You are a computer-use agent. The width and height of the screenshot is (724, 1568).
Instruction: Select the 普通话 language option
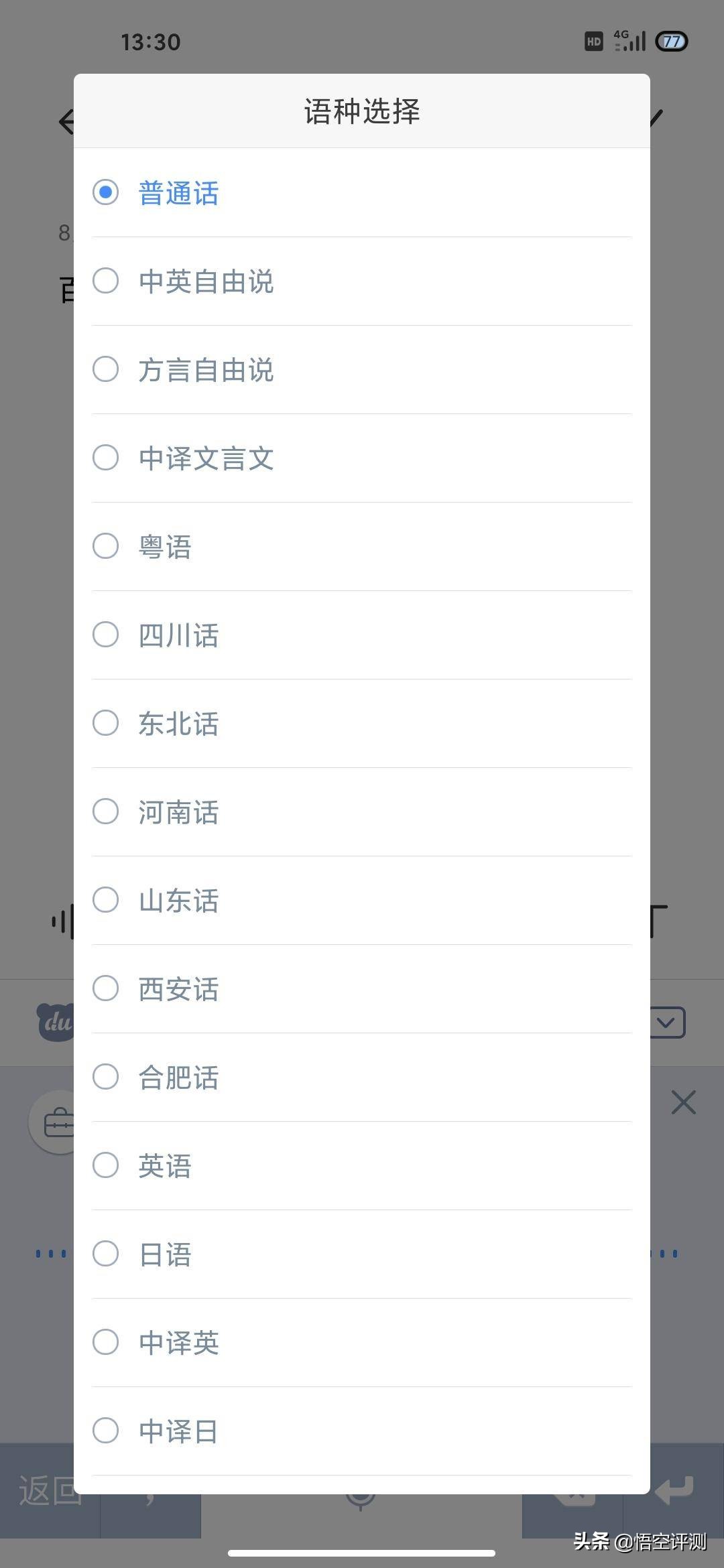click(x=178, y=192)
